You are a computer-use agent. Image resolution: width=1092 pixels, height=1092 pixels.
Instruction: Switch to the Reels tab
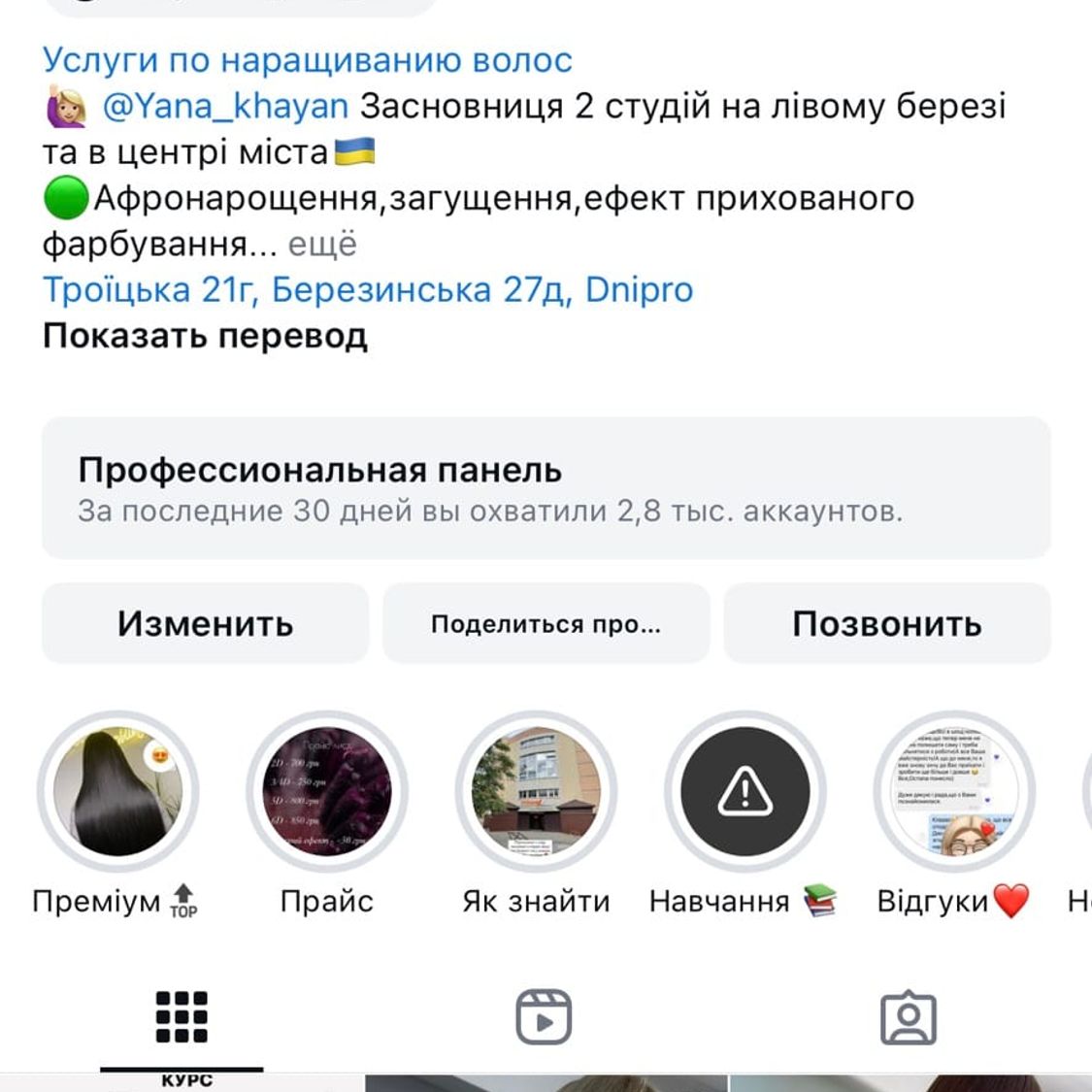tap(544, 1017)
